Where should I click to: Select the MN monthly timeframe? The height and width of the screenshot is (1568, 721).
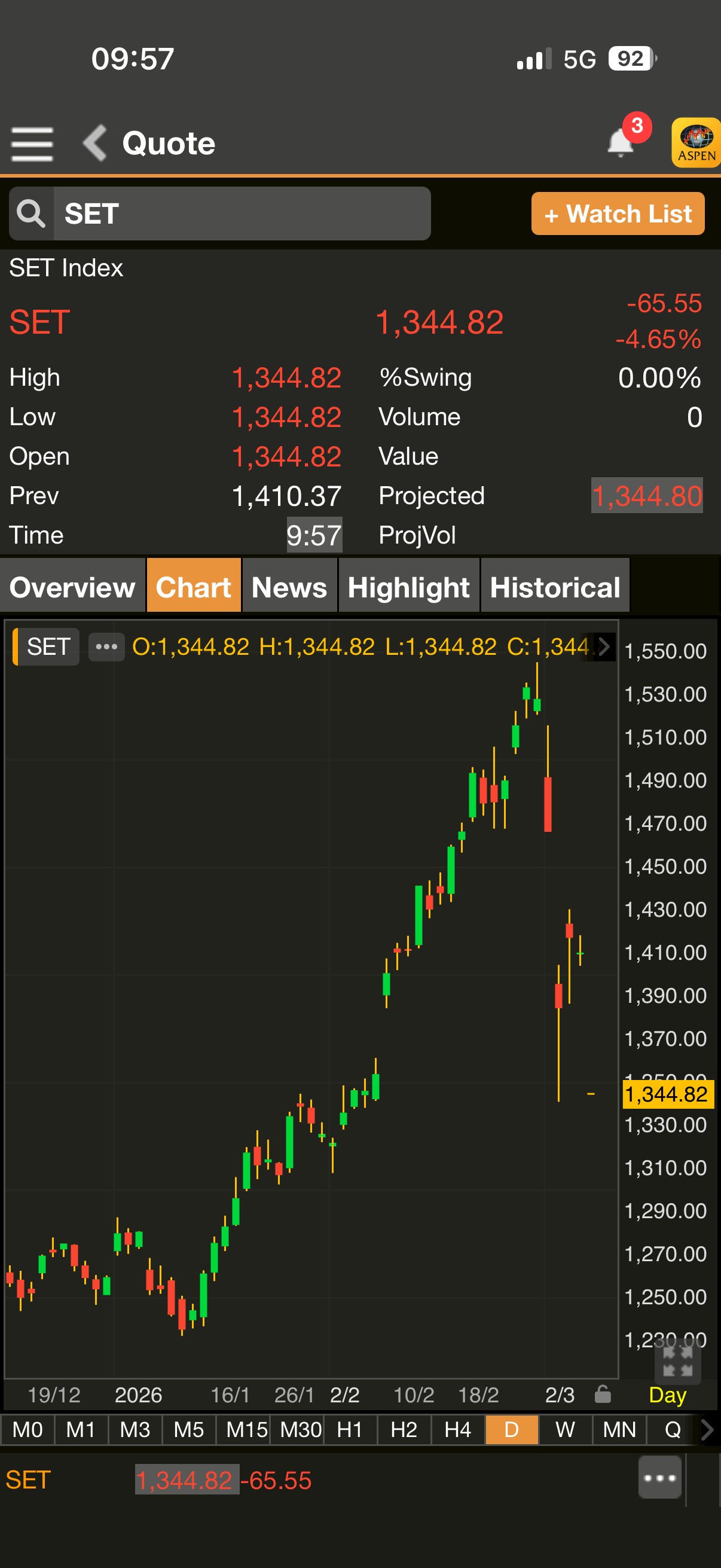(619, 1429)
